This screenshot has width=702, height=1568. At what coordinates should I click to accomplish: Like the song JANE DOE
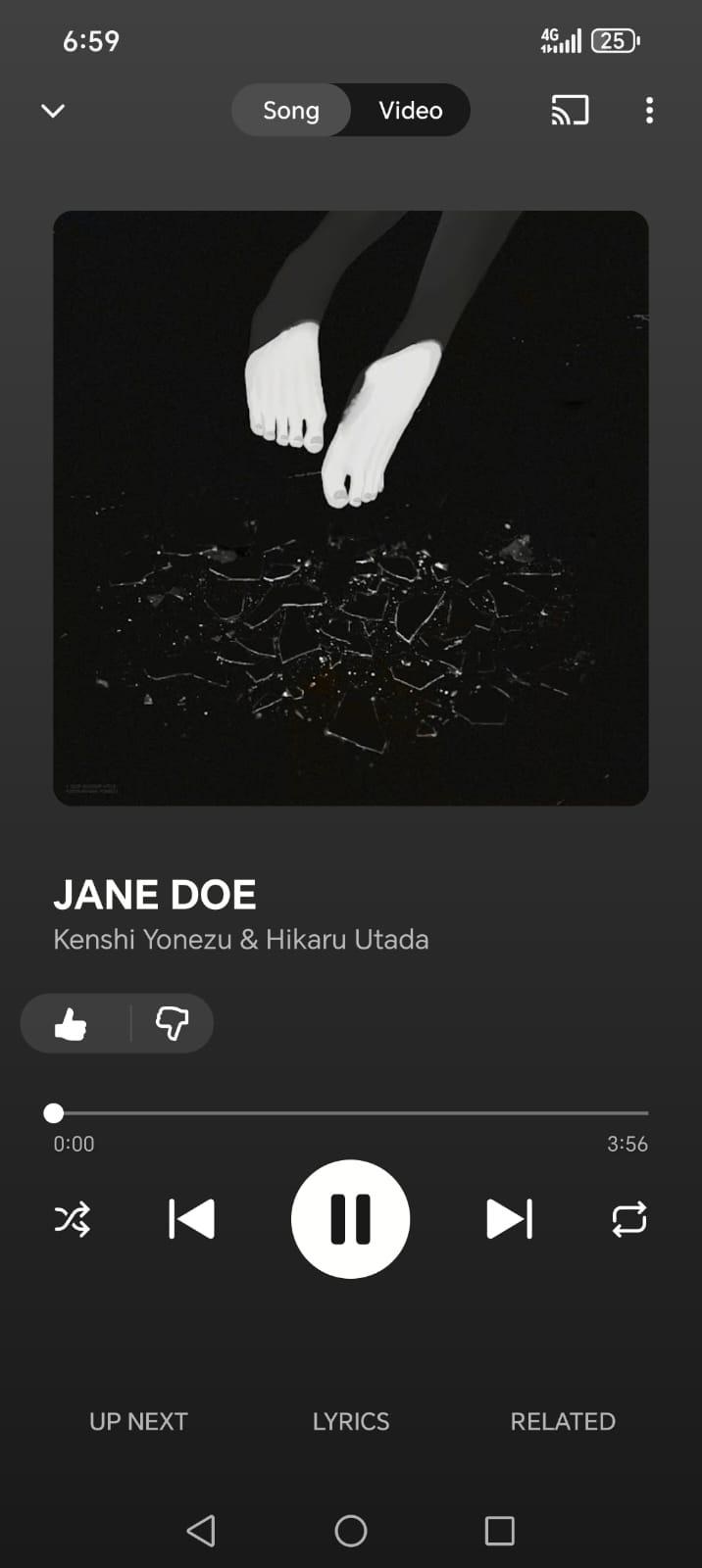pyautogui.click(x=72, y=1024)
